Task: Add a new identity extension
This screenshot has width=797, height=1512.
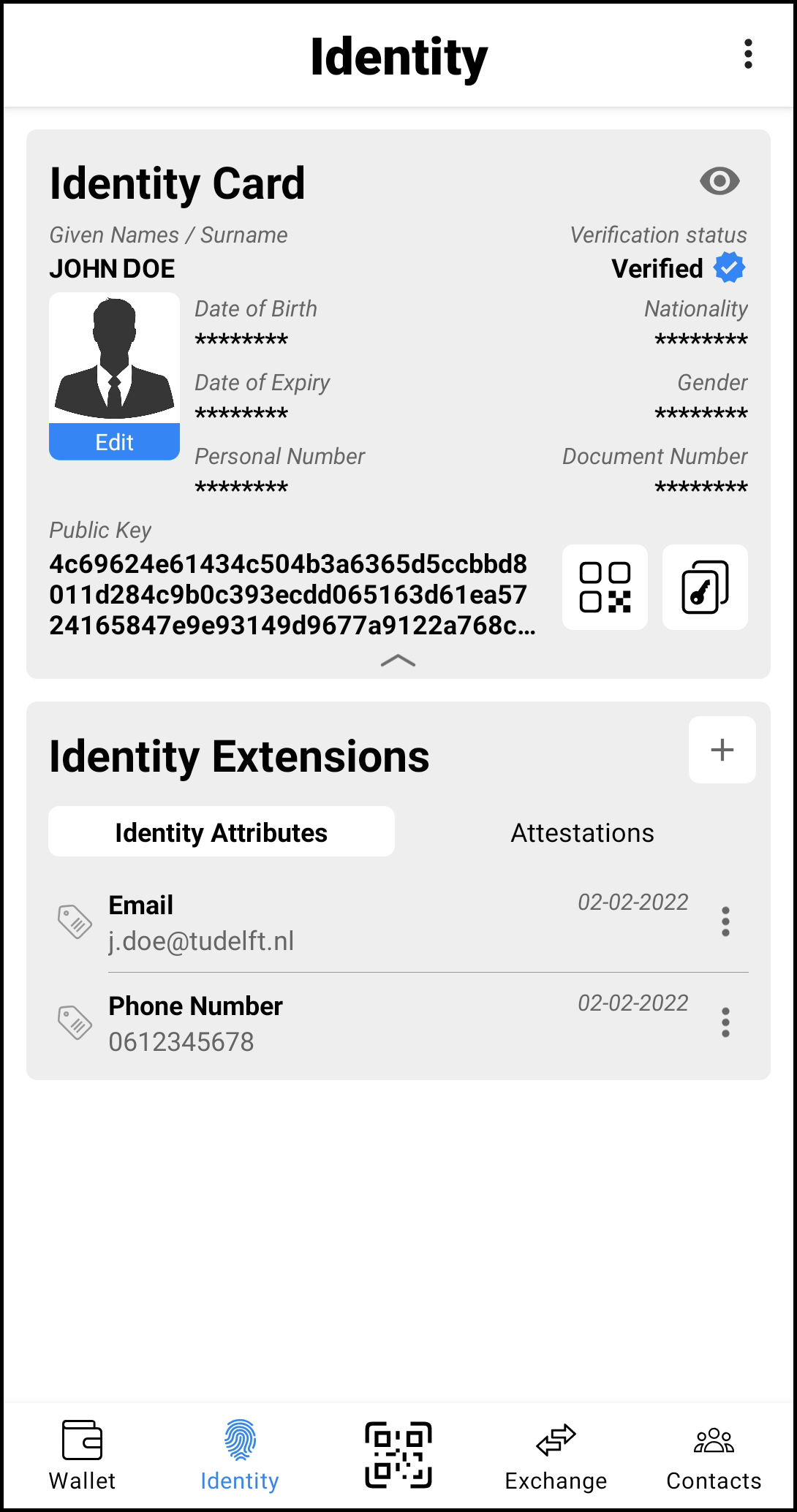Action: (x=722, y=750)
